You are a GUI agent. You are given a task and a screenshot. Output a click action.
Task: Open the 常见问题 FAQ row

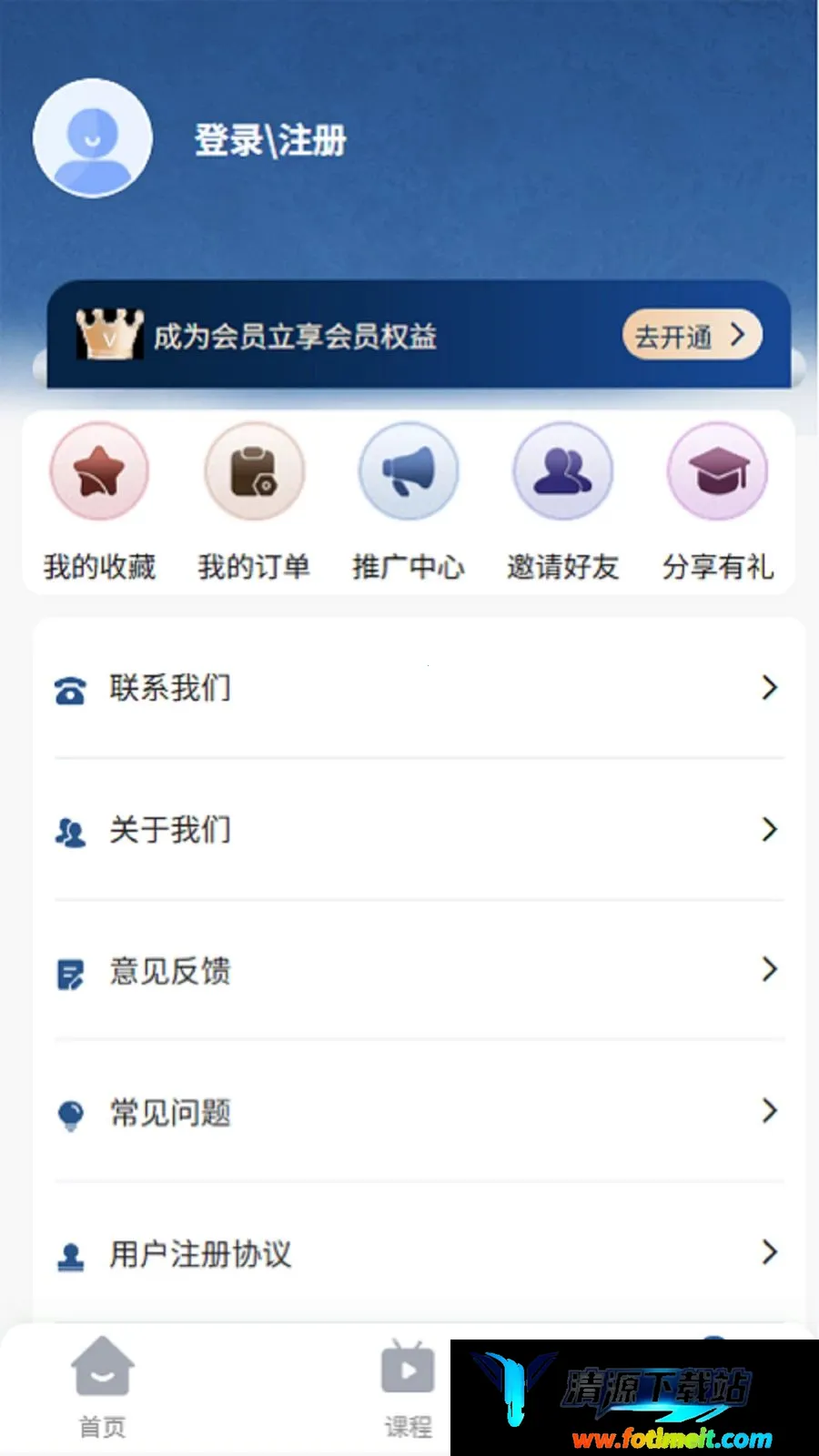(x=419, y=1111)
